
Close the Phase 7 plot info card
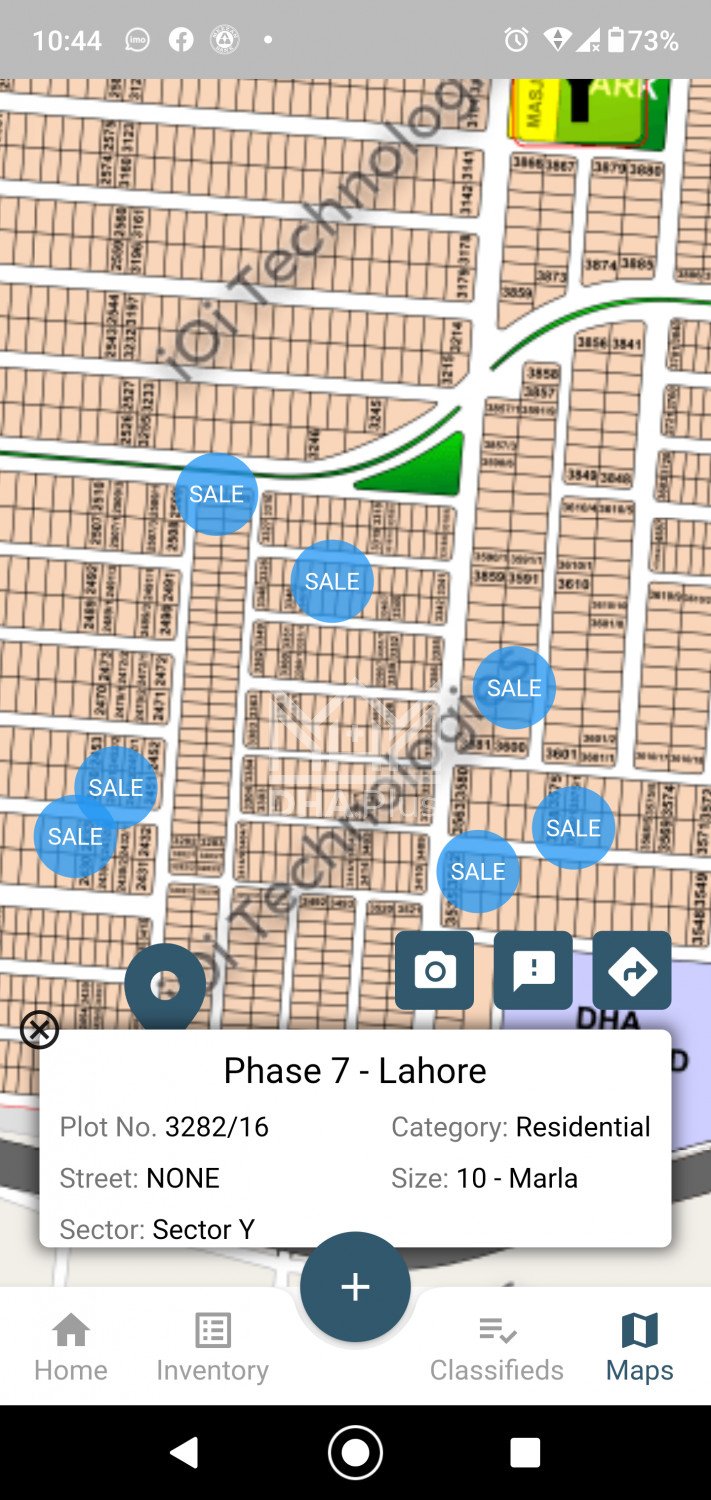coord(39,1029)
